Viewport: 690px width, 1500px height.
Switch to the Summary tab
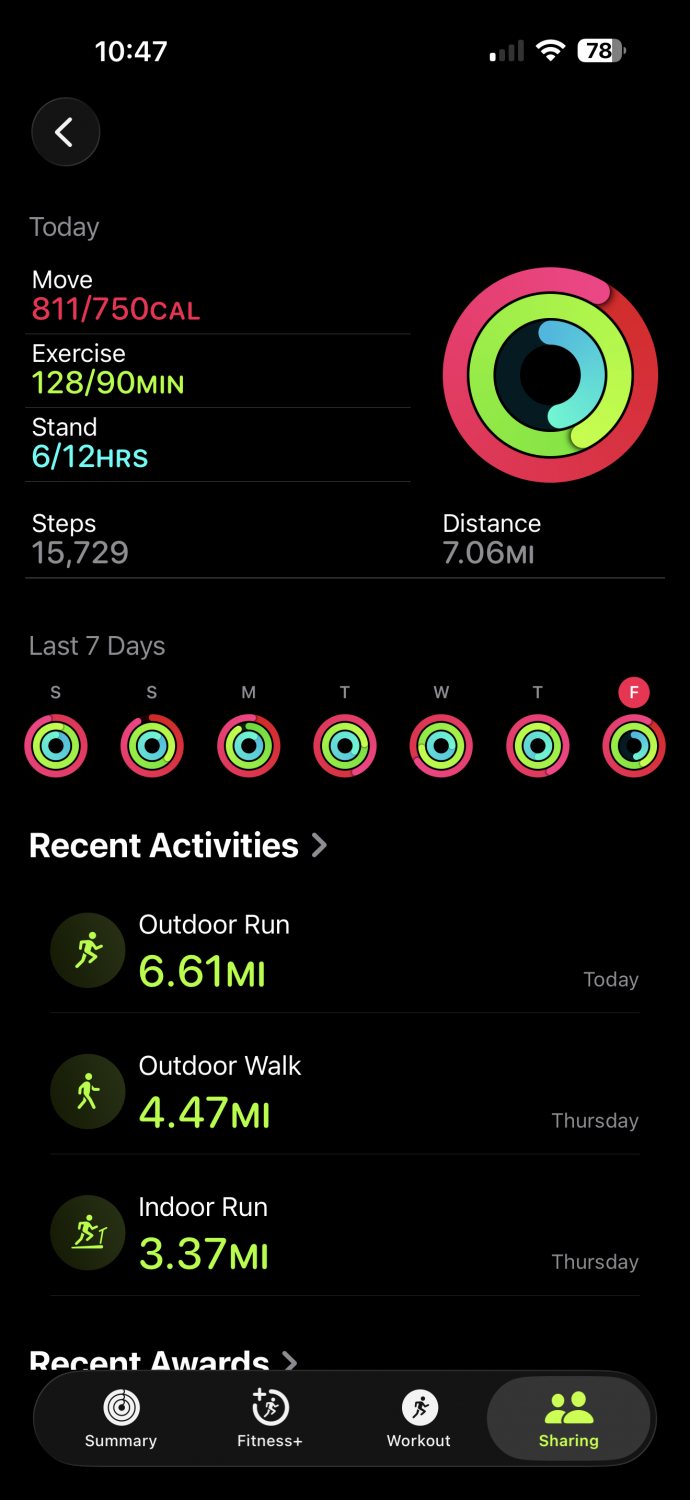pos(121,1419)
